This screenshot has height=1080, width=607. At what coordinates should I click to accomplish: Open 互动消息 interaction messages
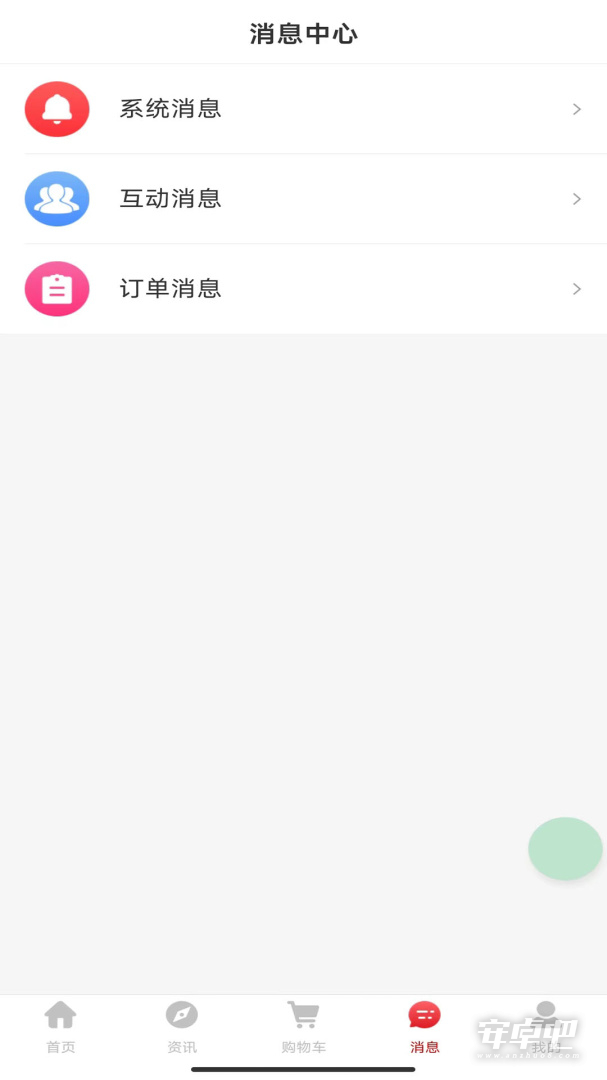click(303, 198)
